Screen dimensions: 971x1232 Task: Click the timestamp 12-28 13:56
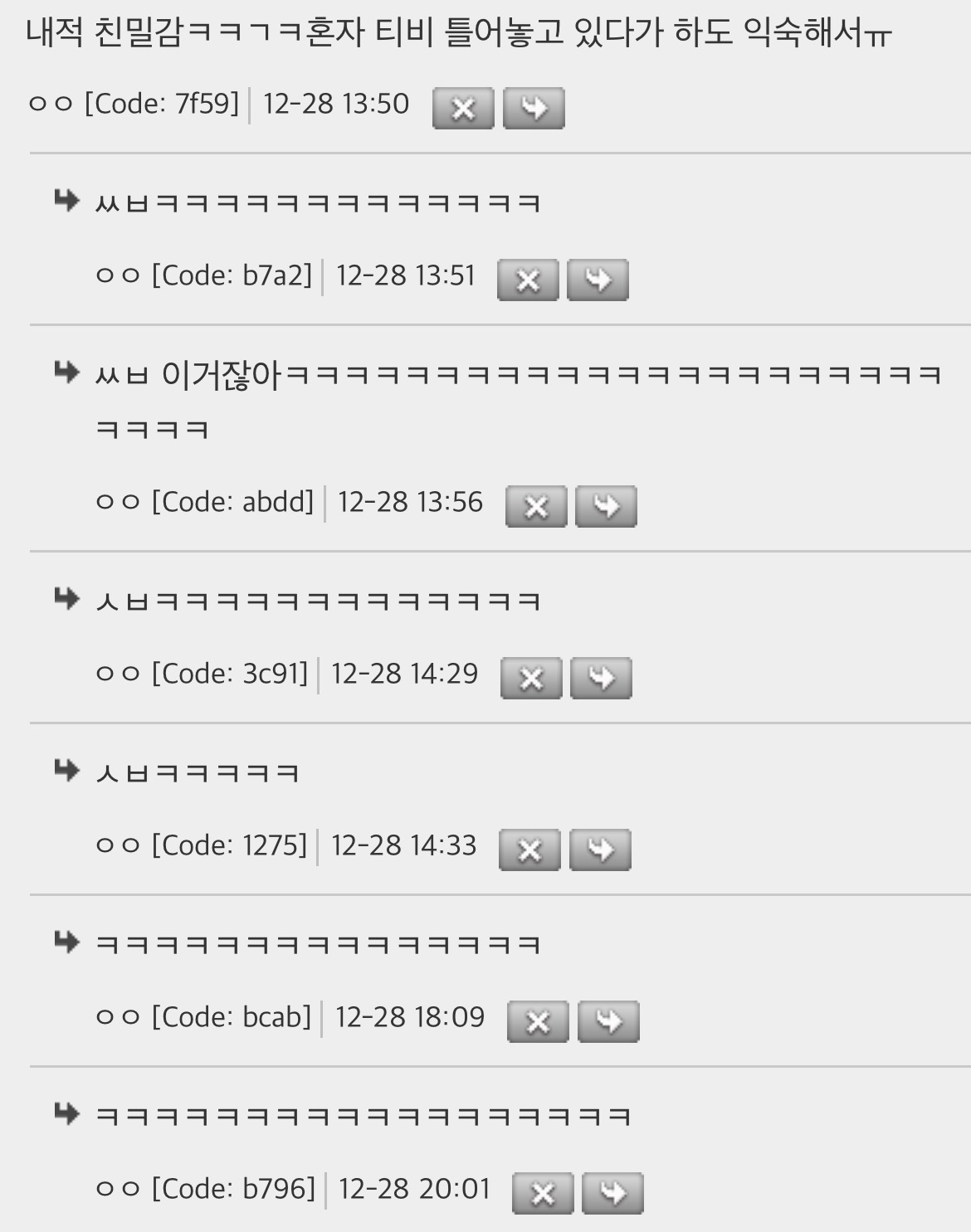click(411, 502)
